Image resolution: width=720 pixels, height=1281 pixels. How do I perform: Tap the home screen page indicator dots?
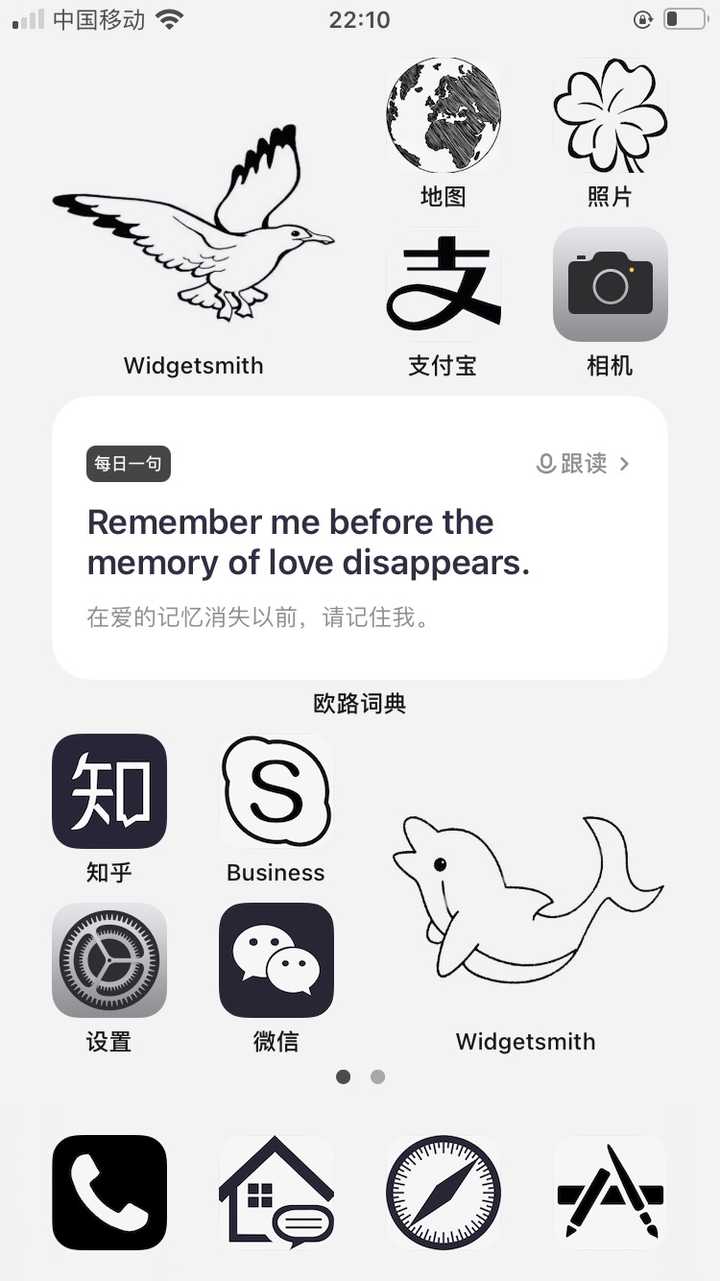360,1077
